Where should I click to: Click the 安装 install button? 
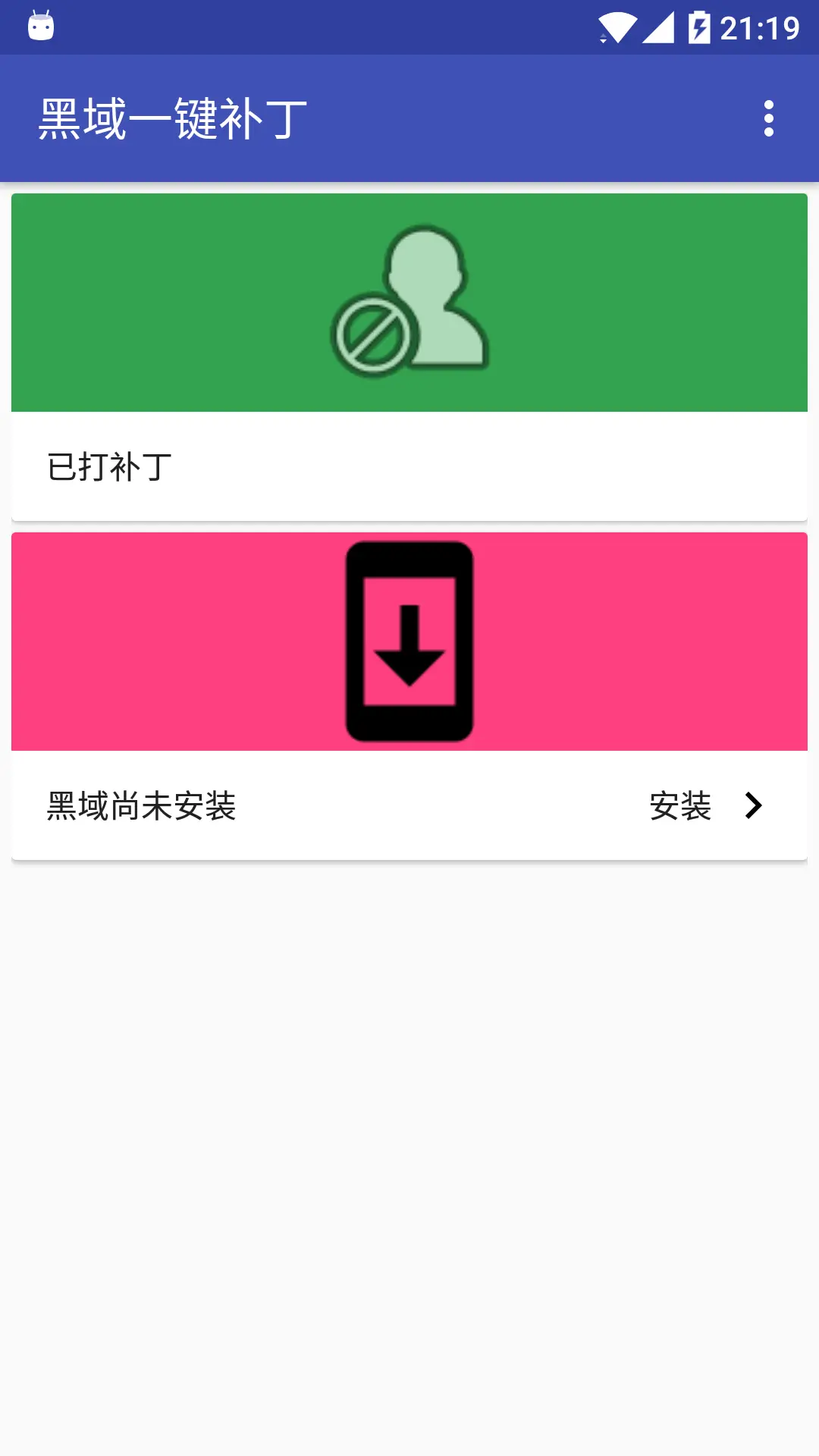(x=680, y=806)
